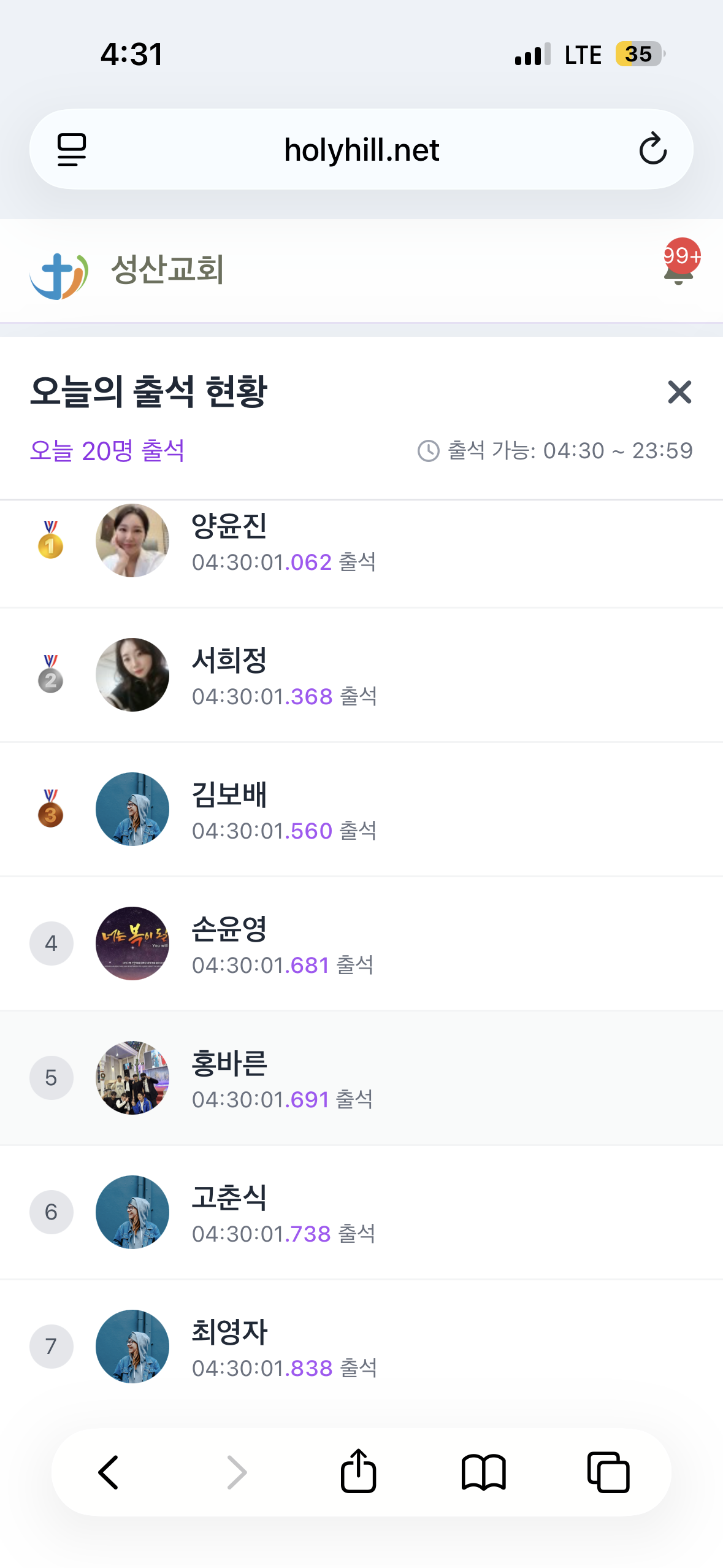Open the notification bell with 99+ badge
This screenshot has width=723, height=1568.
(x=678, y=270)
